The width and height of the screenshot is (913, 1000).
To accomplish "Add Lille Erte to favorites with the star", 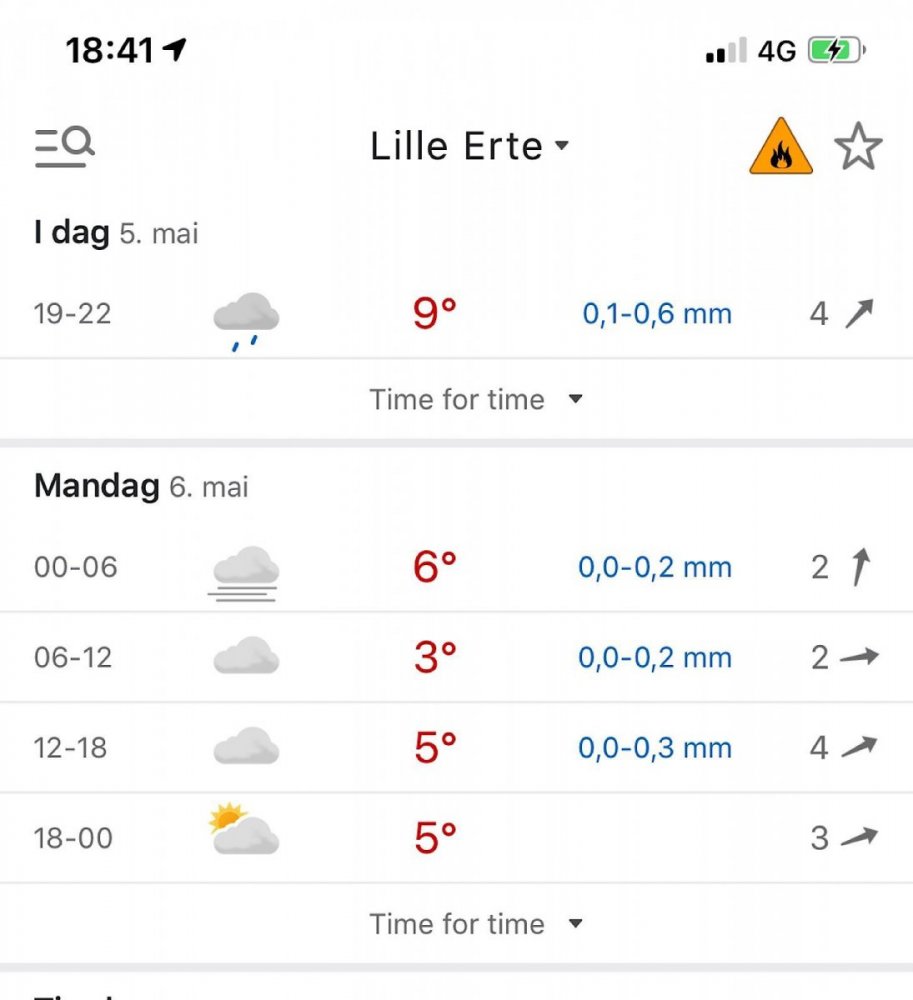I will point(858,148).
